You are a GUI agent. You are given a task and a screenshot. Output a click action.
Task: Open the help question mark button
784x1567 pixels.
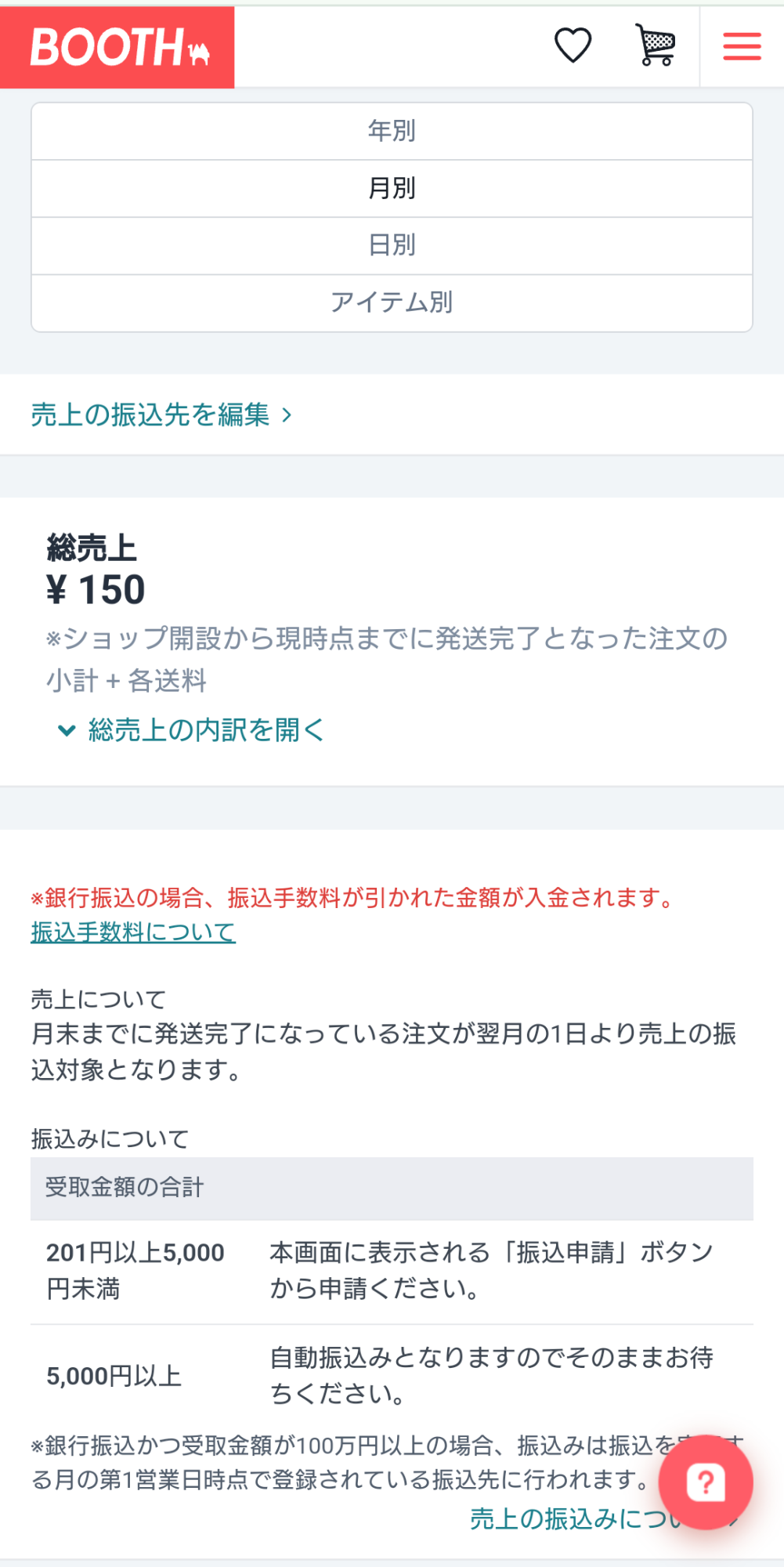[705, 1482]
